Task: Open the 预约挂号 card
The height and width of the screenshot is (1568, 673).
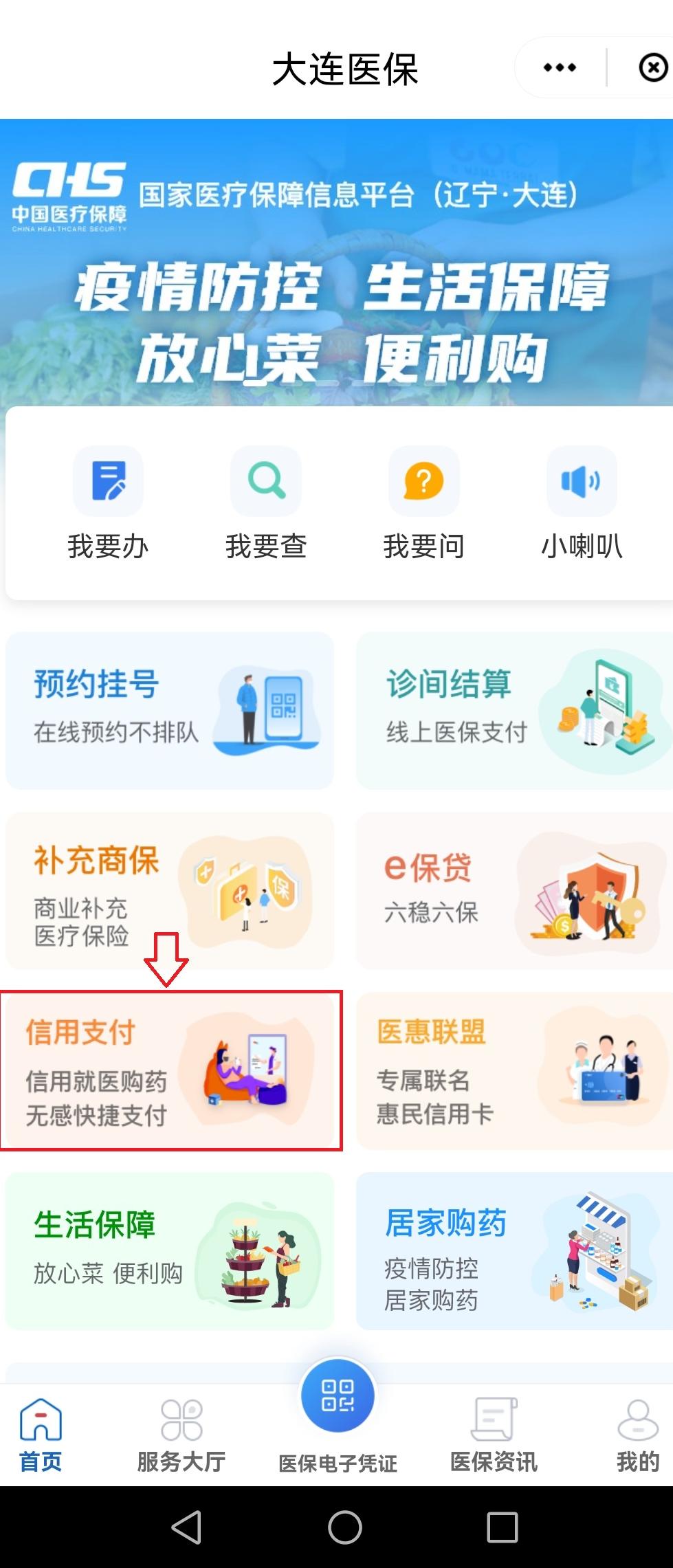Action: pos(169,710)
